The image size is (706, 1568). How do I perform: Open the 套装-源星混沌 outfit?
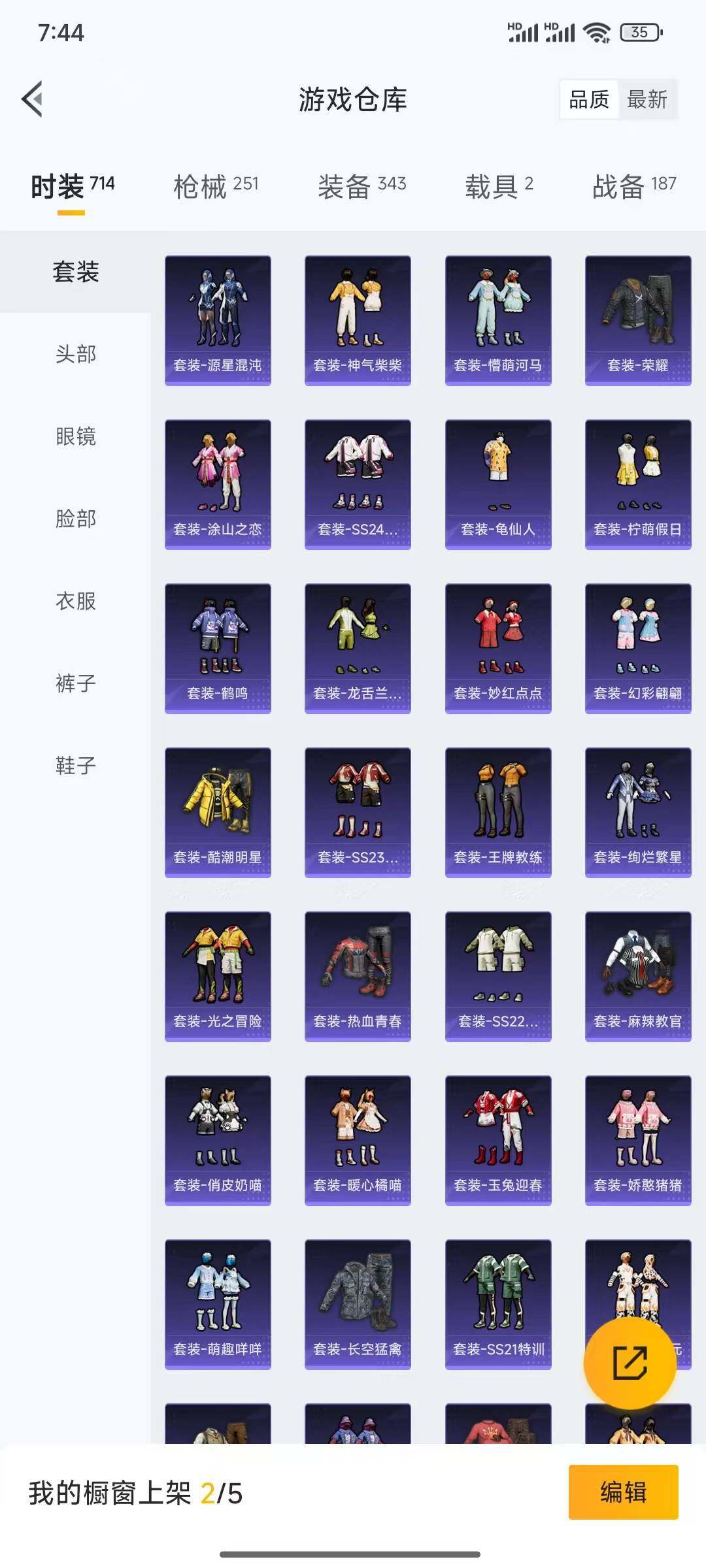click(218, 320)
